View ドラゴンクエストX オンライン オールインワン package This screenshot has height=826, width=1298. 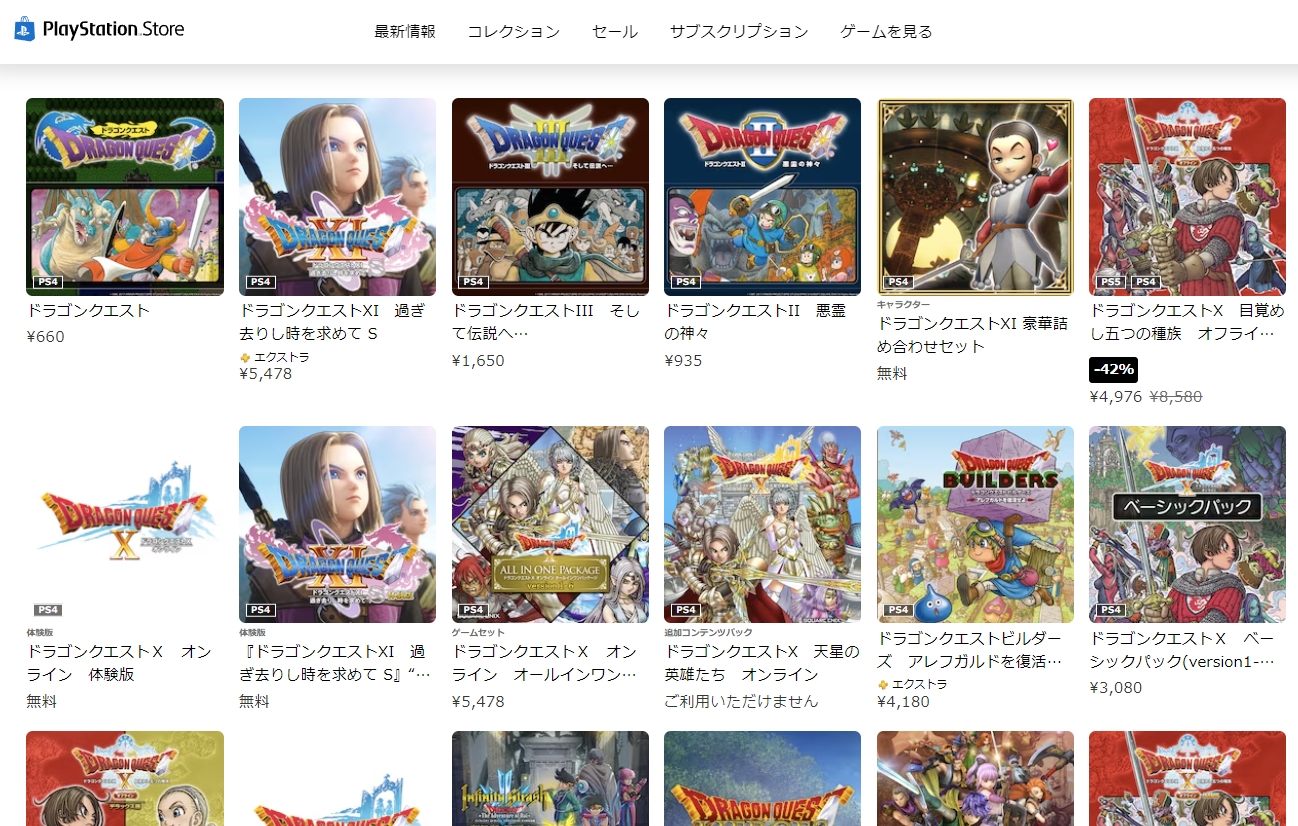click(550, 525)
